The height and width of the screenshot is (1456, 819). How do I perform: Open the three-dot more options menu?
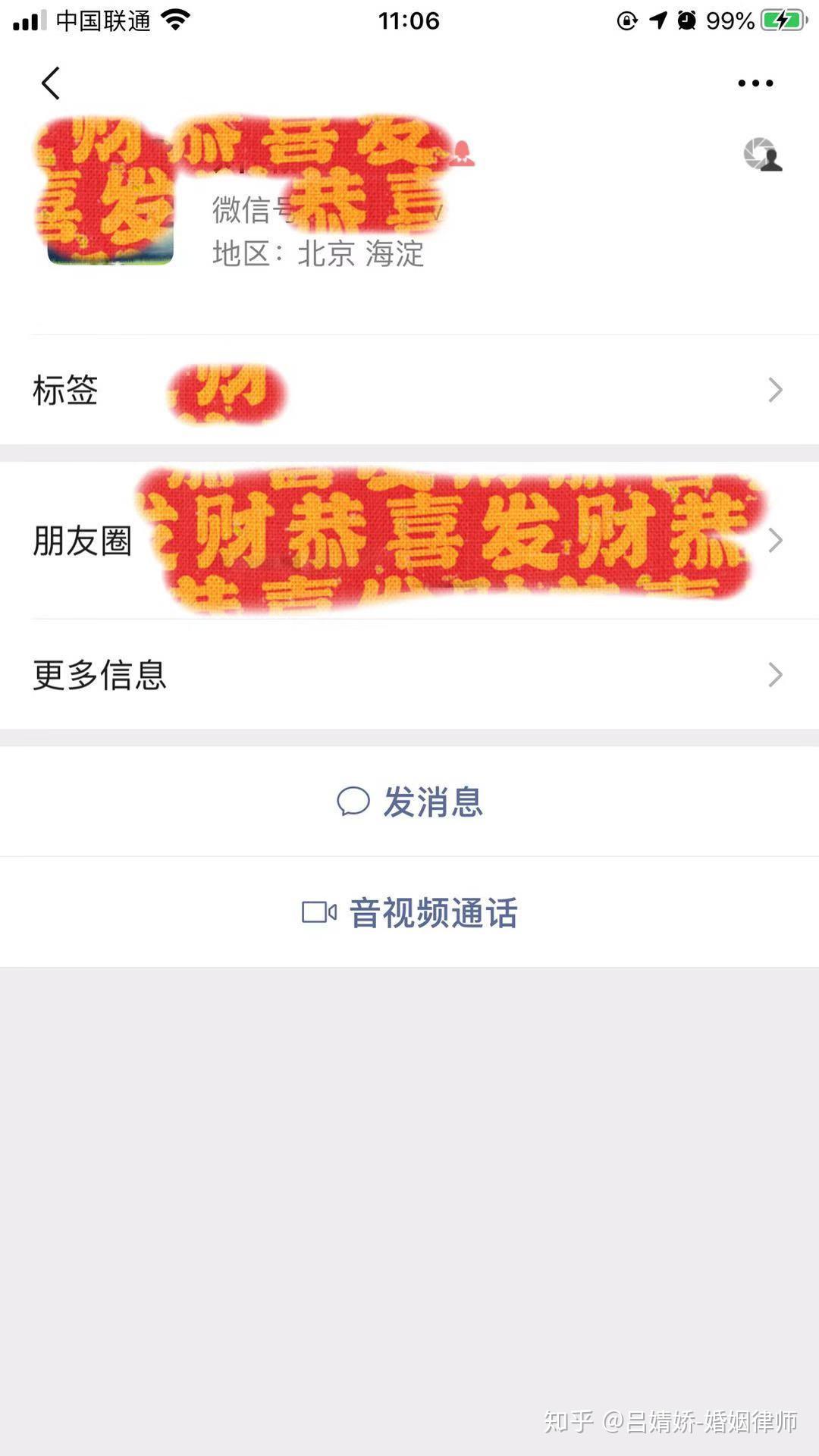click(x=755, y=83)
